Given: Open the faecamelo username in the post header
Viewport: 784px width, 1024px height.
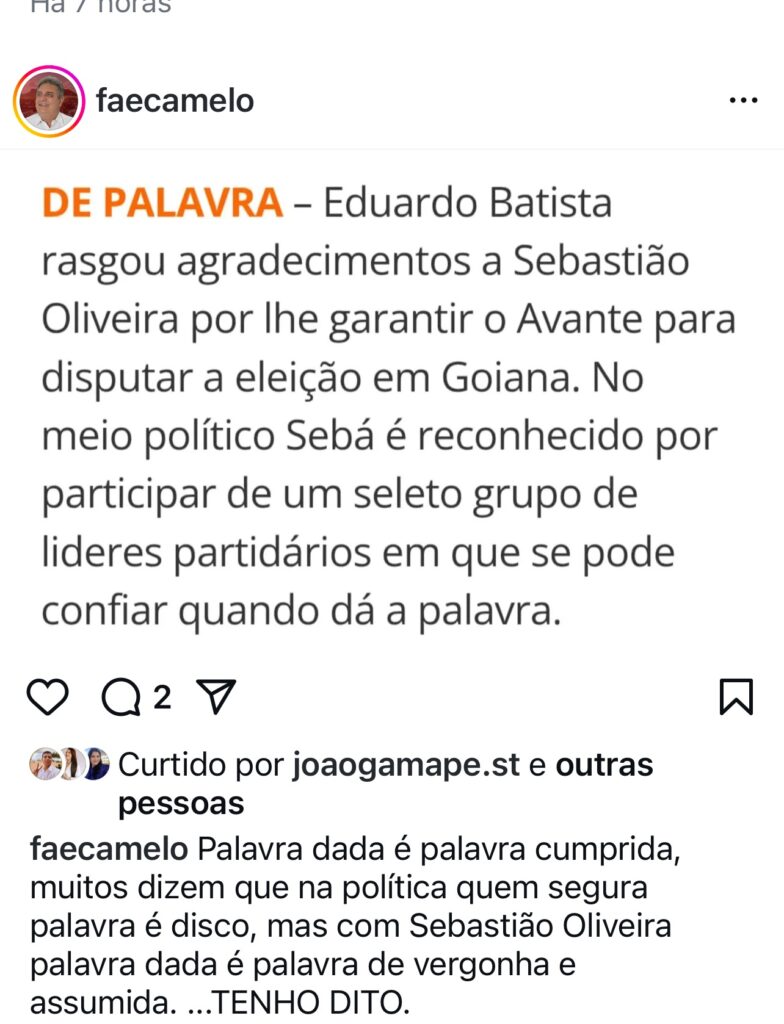Looking at the screenshot, I should [x=175, y=101].
